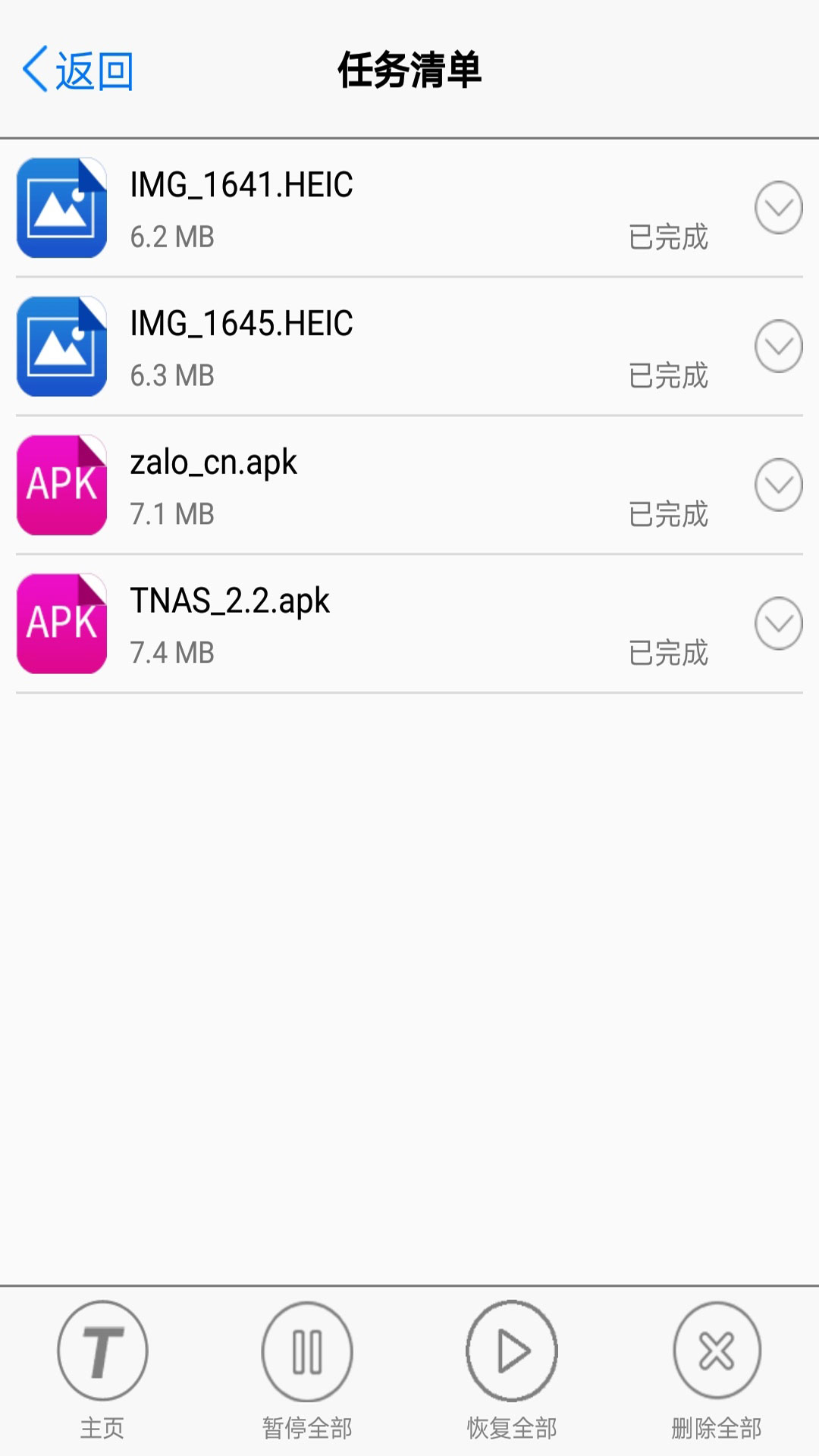Click the image icon for IMG_1641.HEIC
This screenshot has width=819, height=1456.
click(61, 206)
